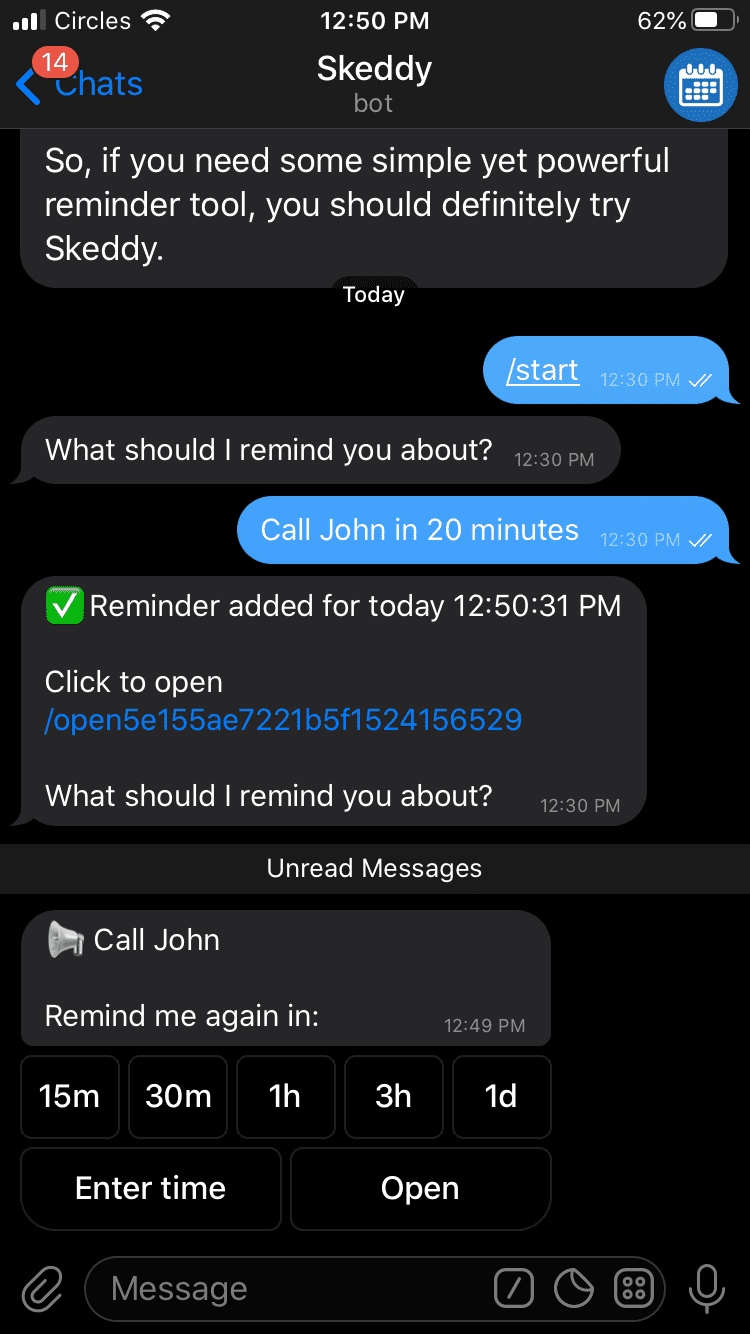Record a voice message with microphone
Viewport: 750px width, 1334px height.
click(x=707, y=1289)
